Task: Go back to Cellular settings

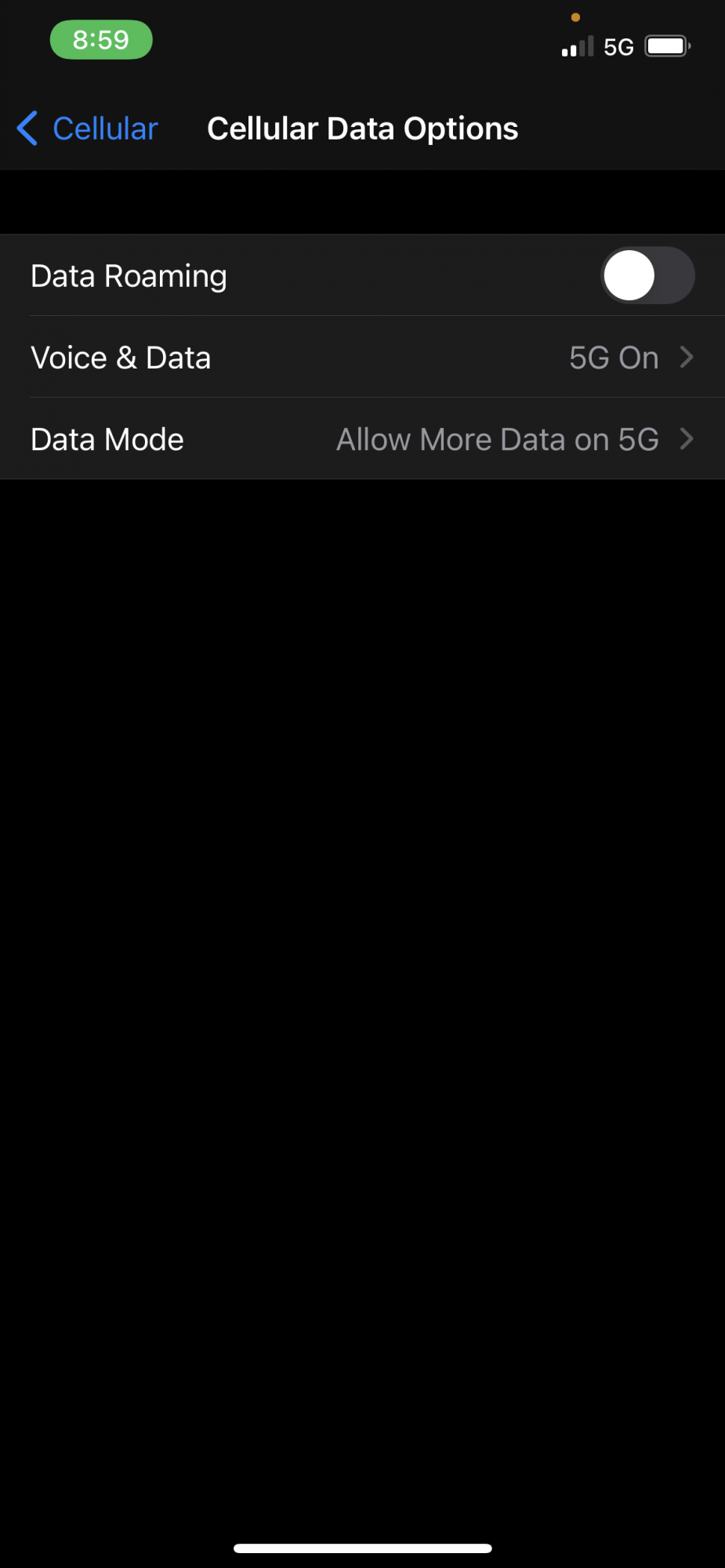Action: click(x=87, y=129)
